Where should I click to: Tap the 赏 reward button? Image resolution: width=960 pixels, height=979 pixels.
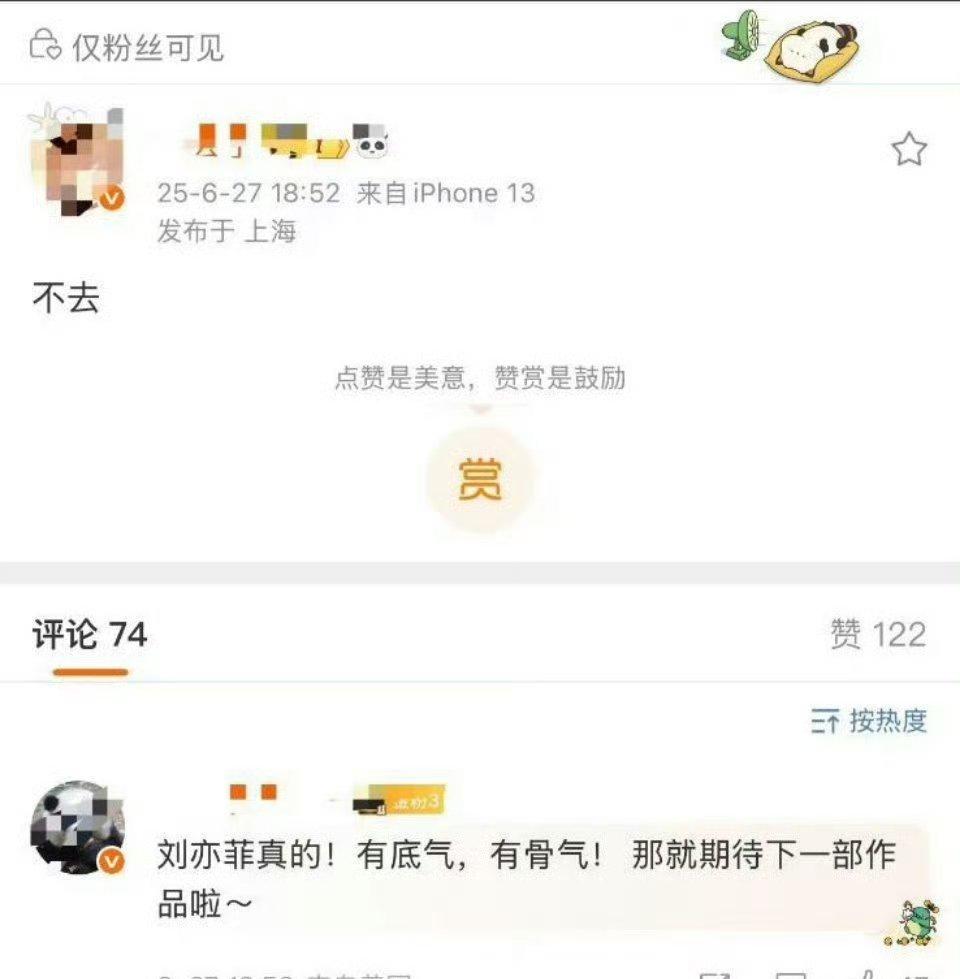pos(480,481)
